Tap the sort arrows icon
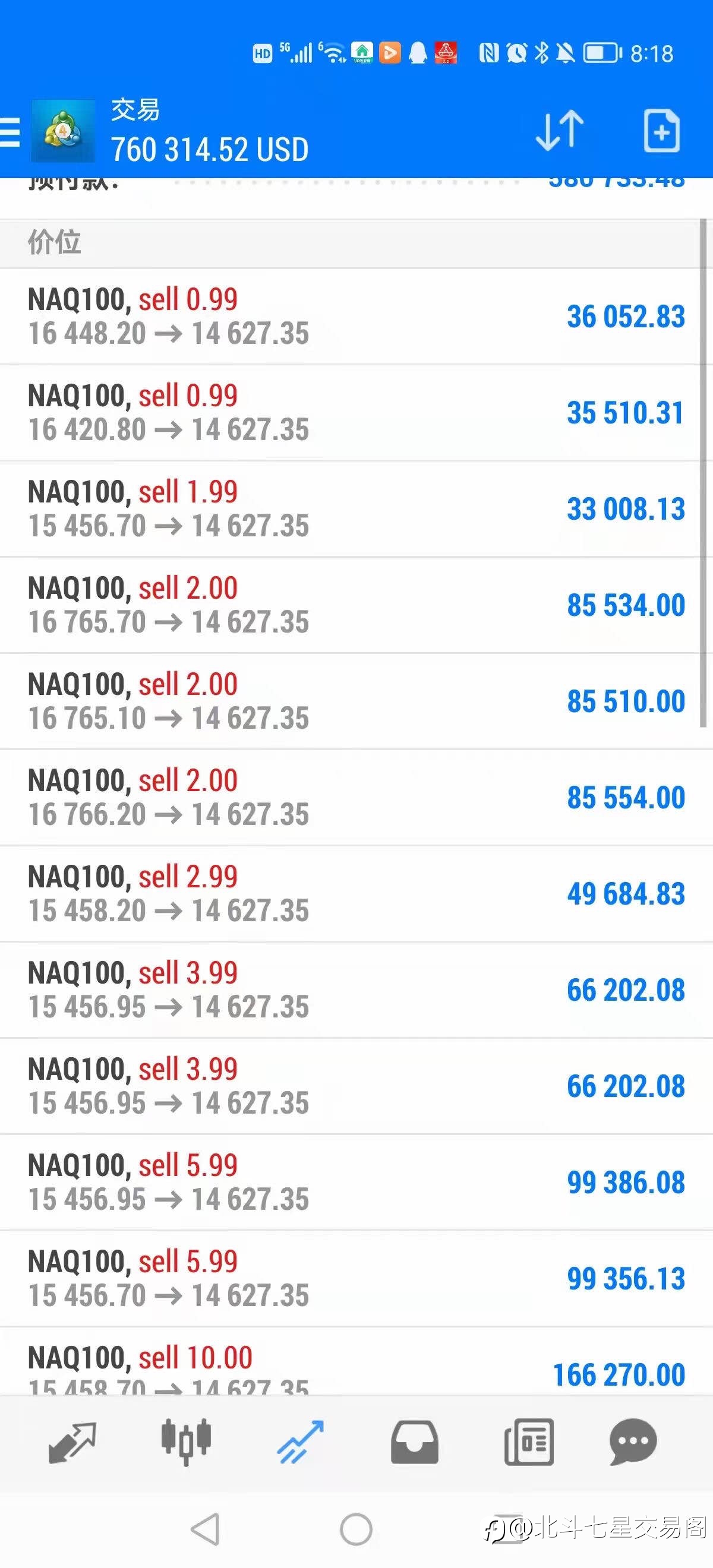This screenshot has width=713, height=1568. [x=559, y=130]
